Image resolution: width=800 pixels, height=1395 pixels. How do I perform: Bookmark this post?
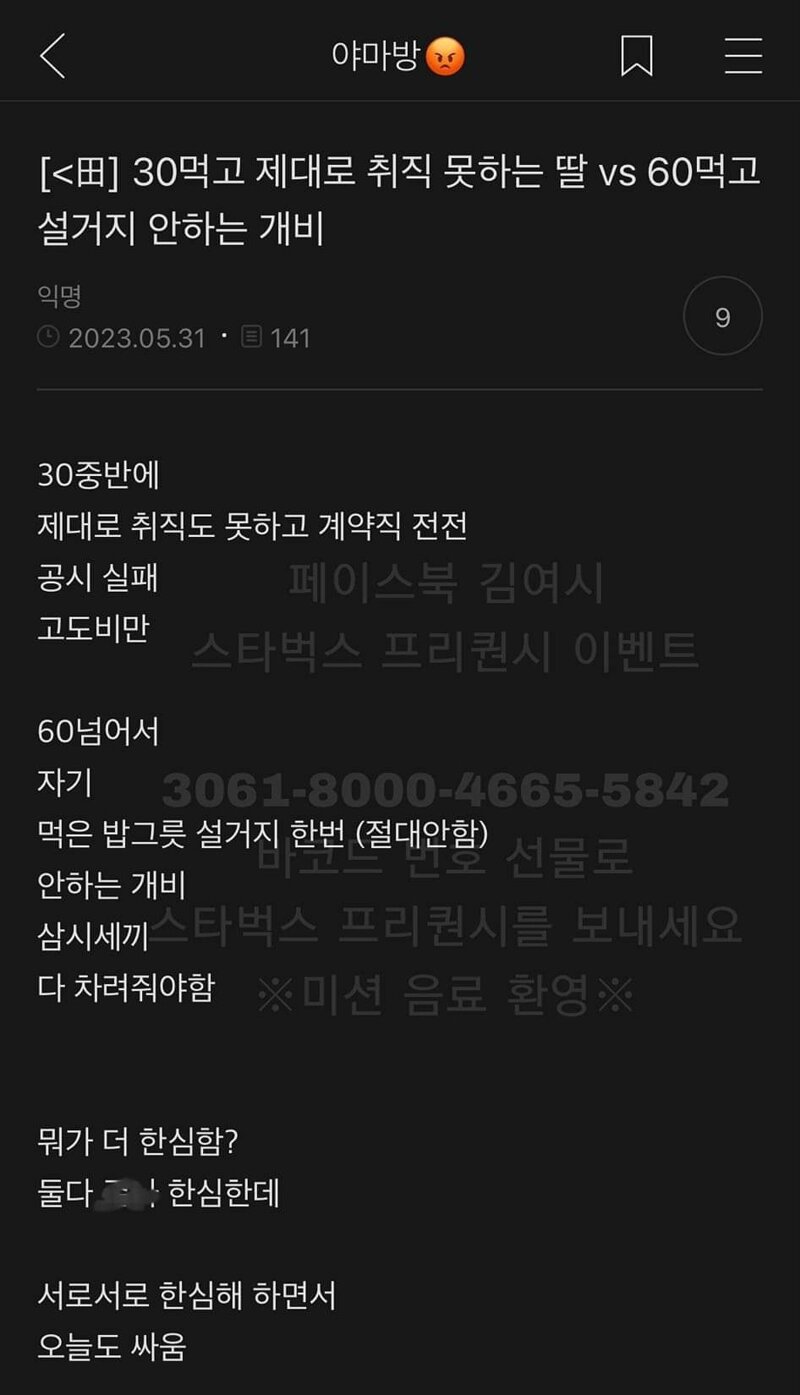pyautogui.click(x=637, y=56)
